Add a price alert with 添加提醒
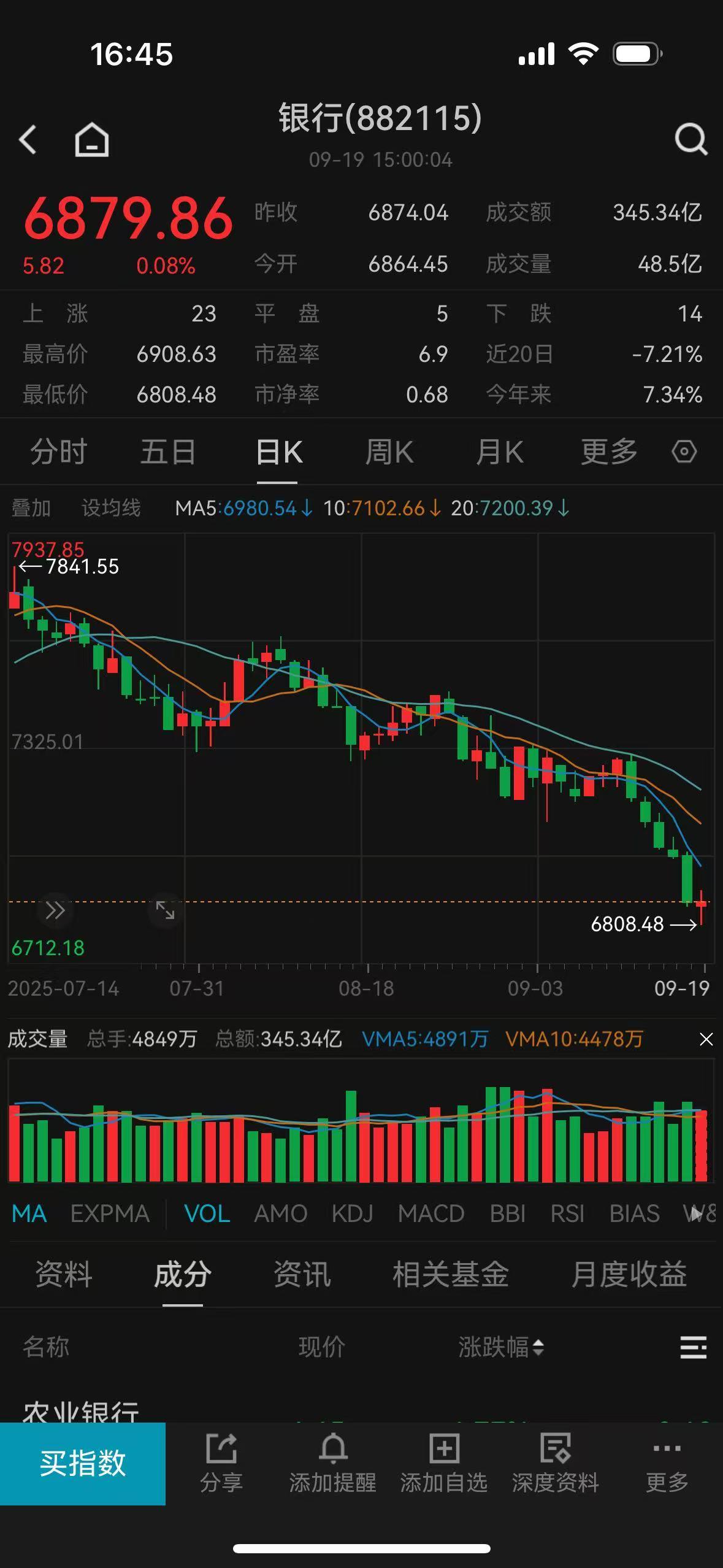Image resolution: width=723 pixels, height=1568 pixels. click(x=333, y=1464)
